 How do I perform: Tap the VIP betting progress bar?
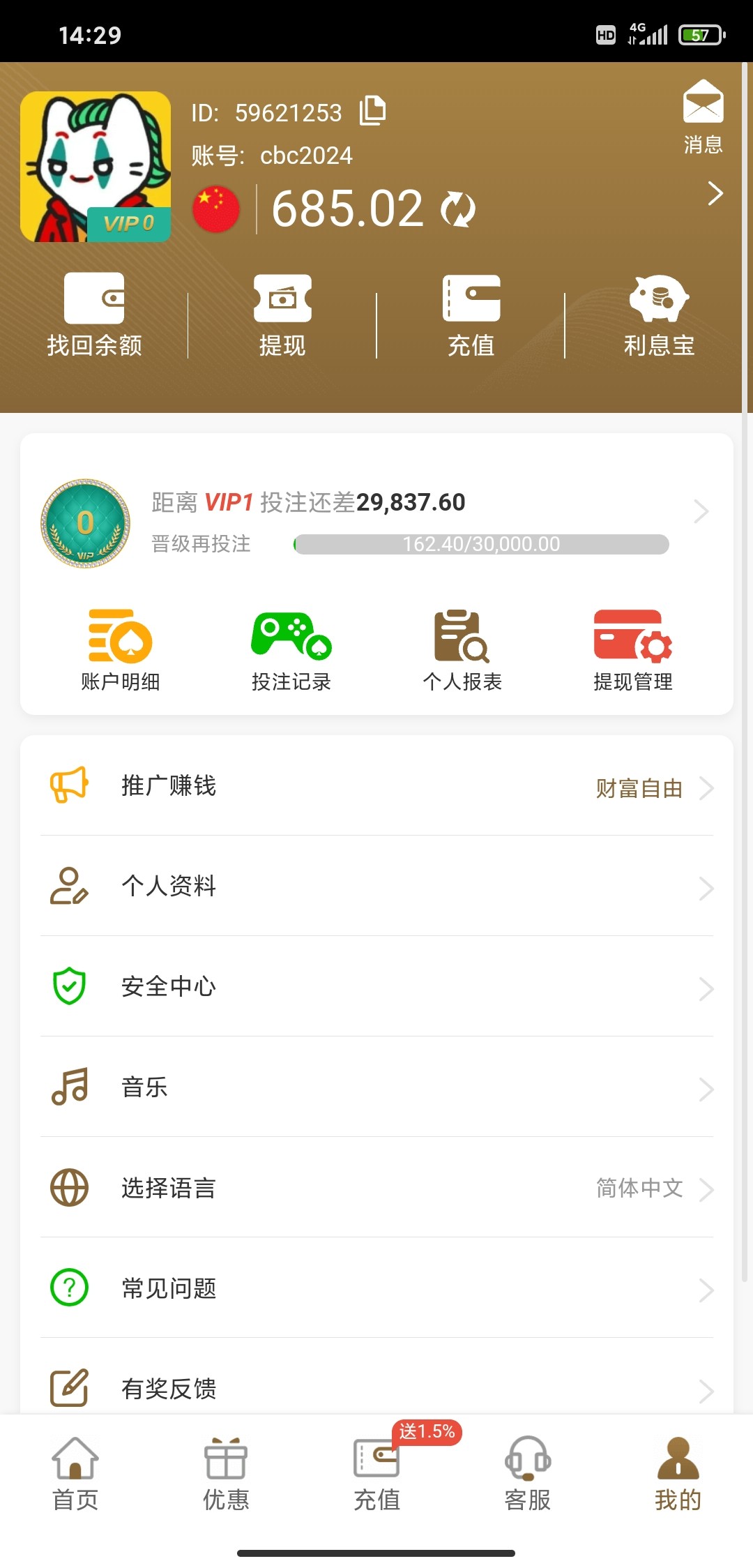coord(481,545)
